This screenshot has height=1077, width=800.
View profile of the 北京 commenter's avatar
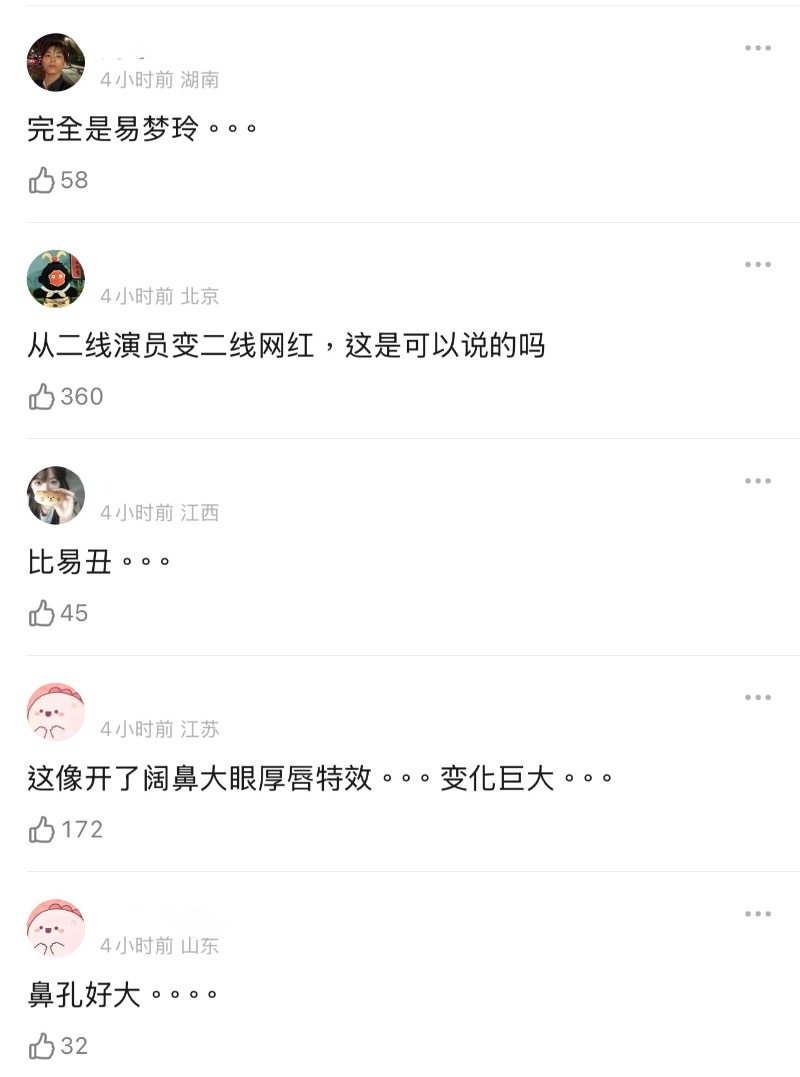[56, 279]
